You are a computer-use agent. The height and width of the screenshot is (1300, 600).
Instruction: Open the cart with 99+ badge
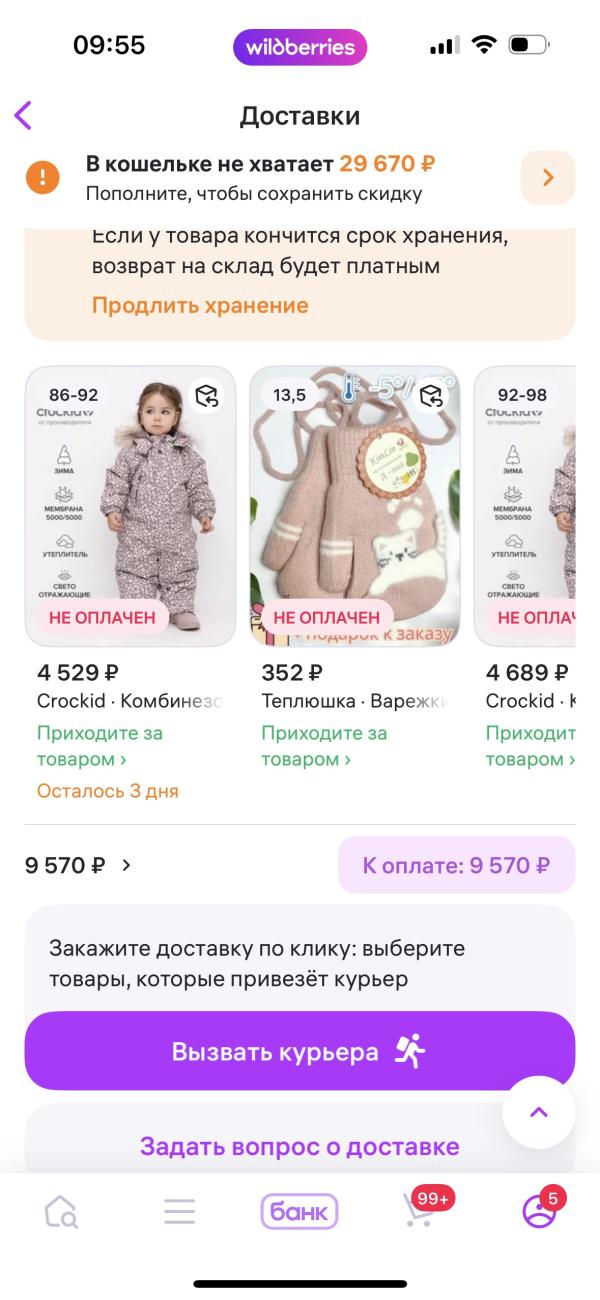418,1210
